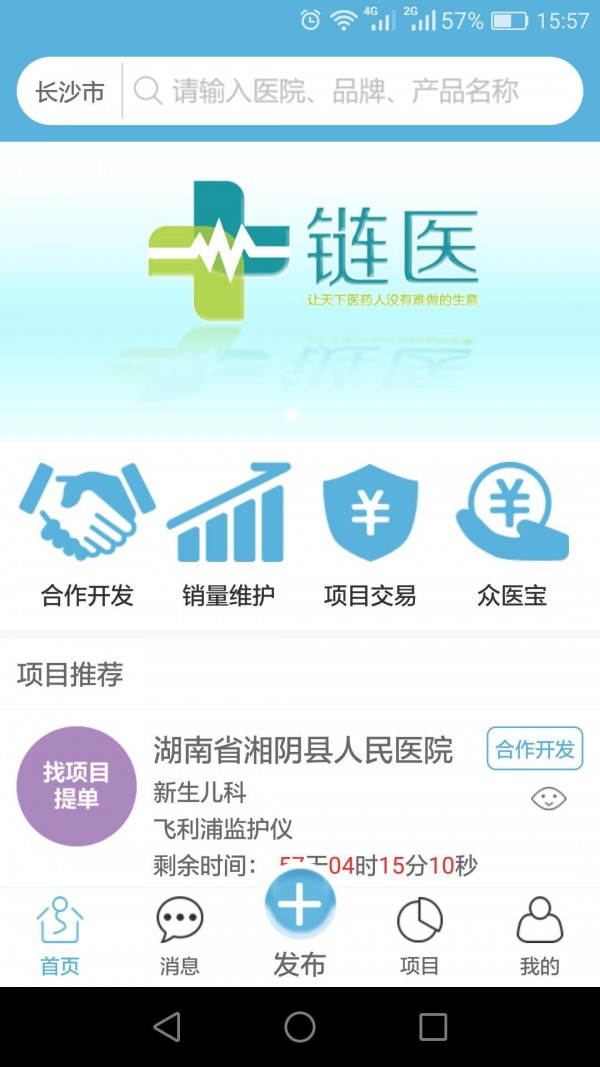Open 销量维护 sales chart shortcut
The width and height of the screenshot is (600, 1067).
click(228, 535)
